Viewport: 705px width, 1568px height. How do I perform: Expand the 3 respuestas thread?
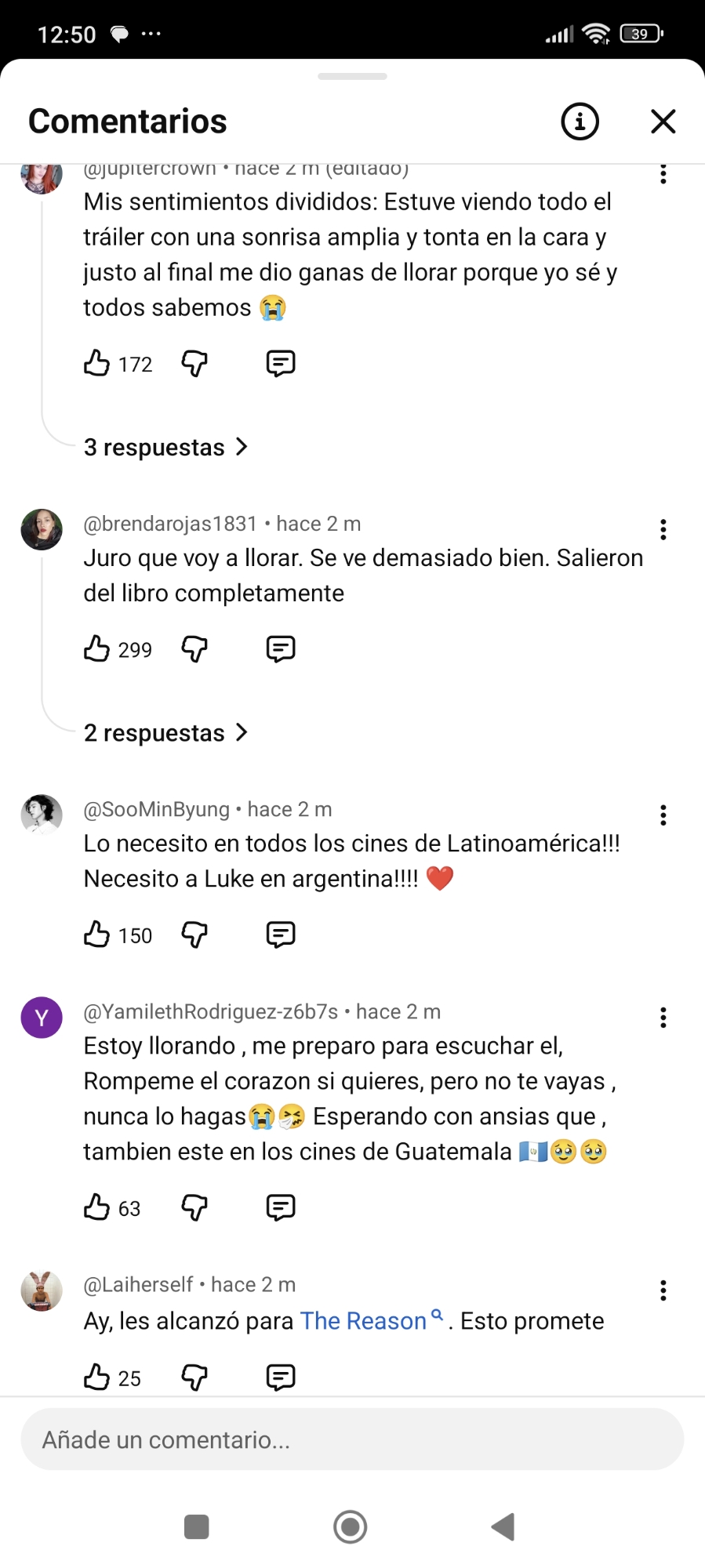(x=165, y=447)
